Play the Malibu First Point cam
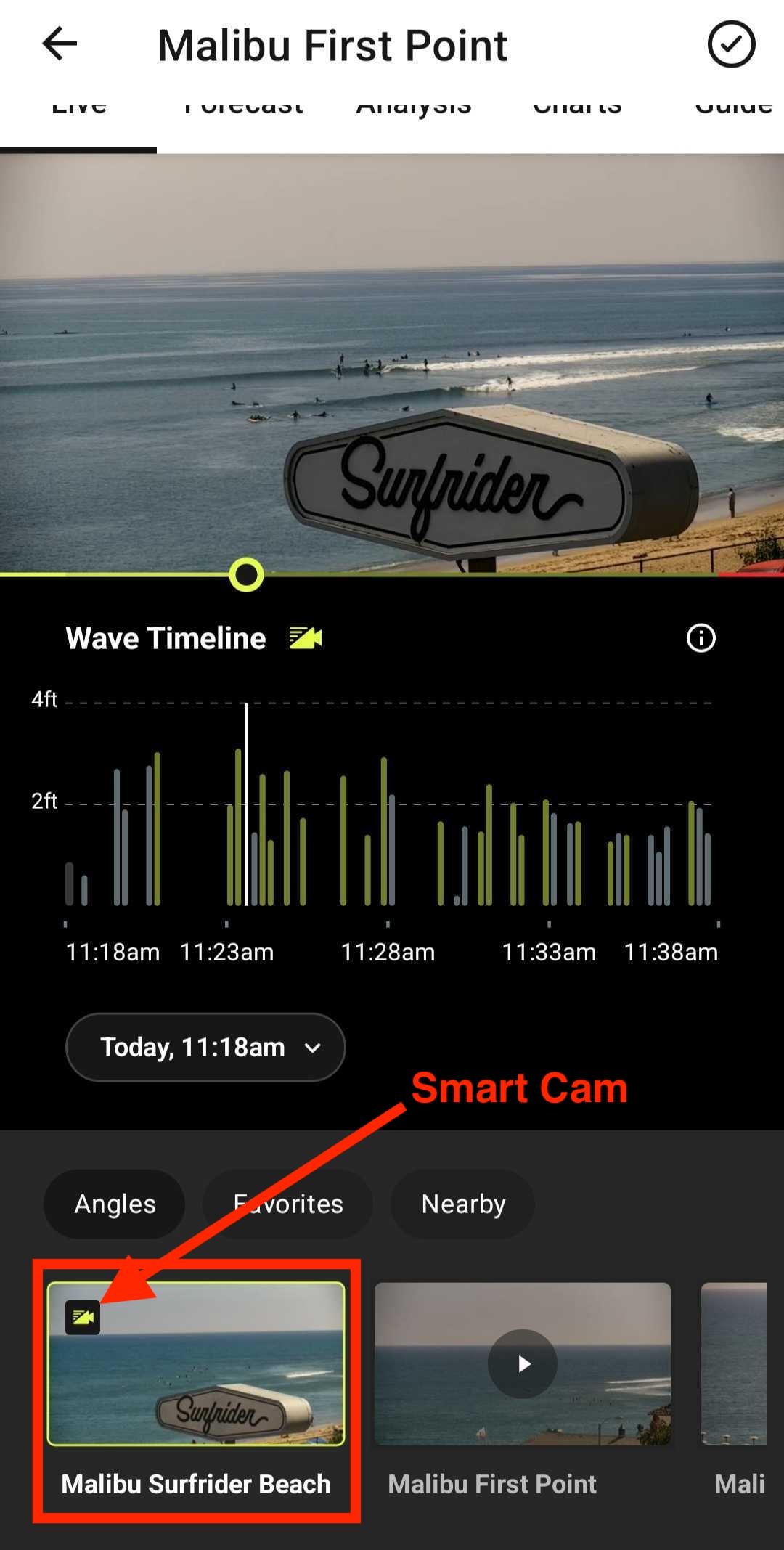784x1550 pixels. coord(523,1363)
